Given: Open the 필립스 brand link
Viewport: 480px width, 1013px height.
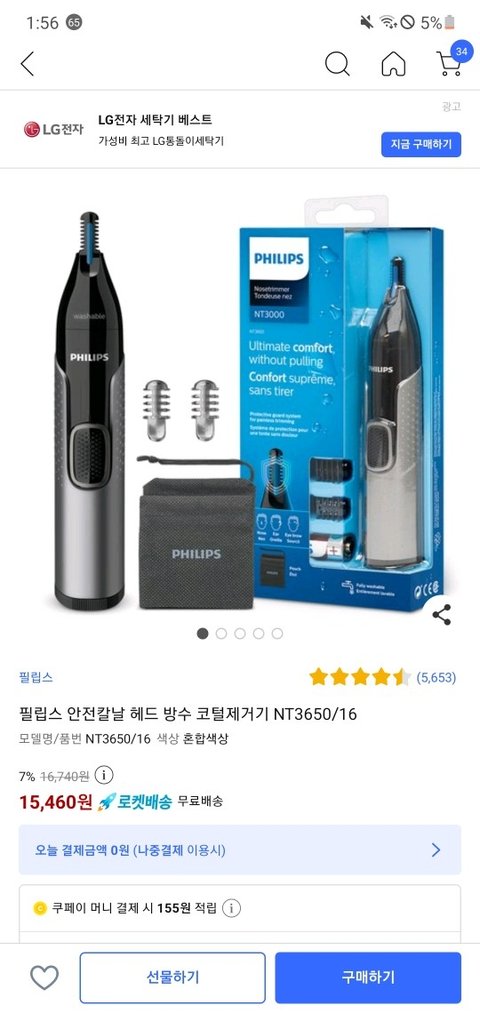Looking at the screenshot, I should tap(36, 677).
